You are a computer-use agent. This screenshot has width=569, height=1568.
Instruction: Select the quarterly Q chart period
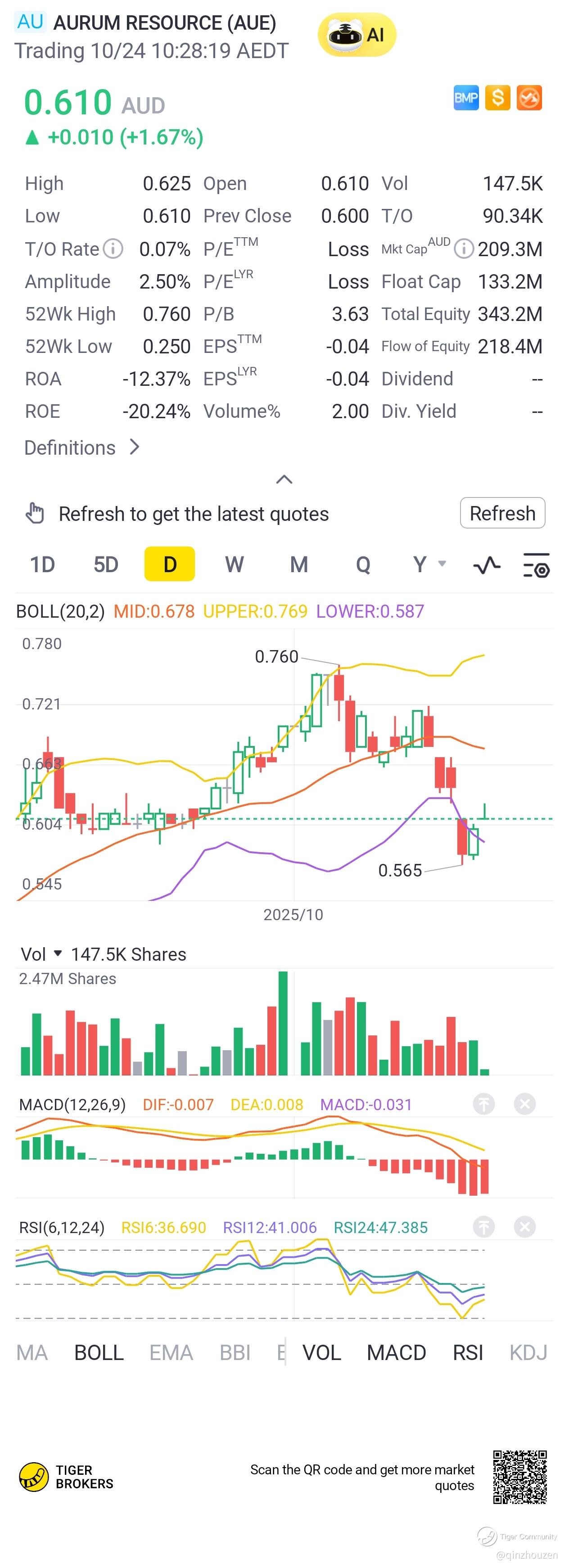pyautogui.click(x=363, y=564)
